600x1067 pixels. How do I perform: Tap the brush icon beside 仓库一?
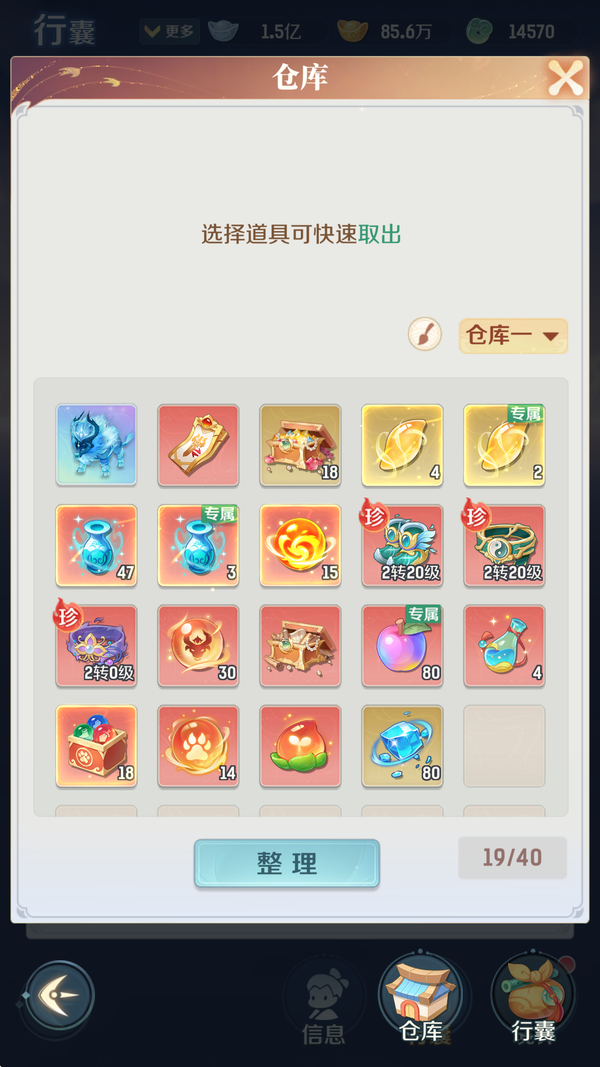[425, 334]
